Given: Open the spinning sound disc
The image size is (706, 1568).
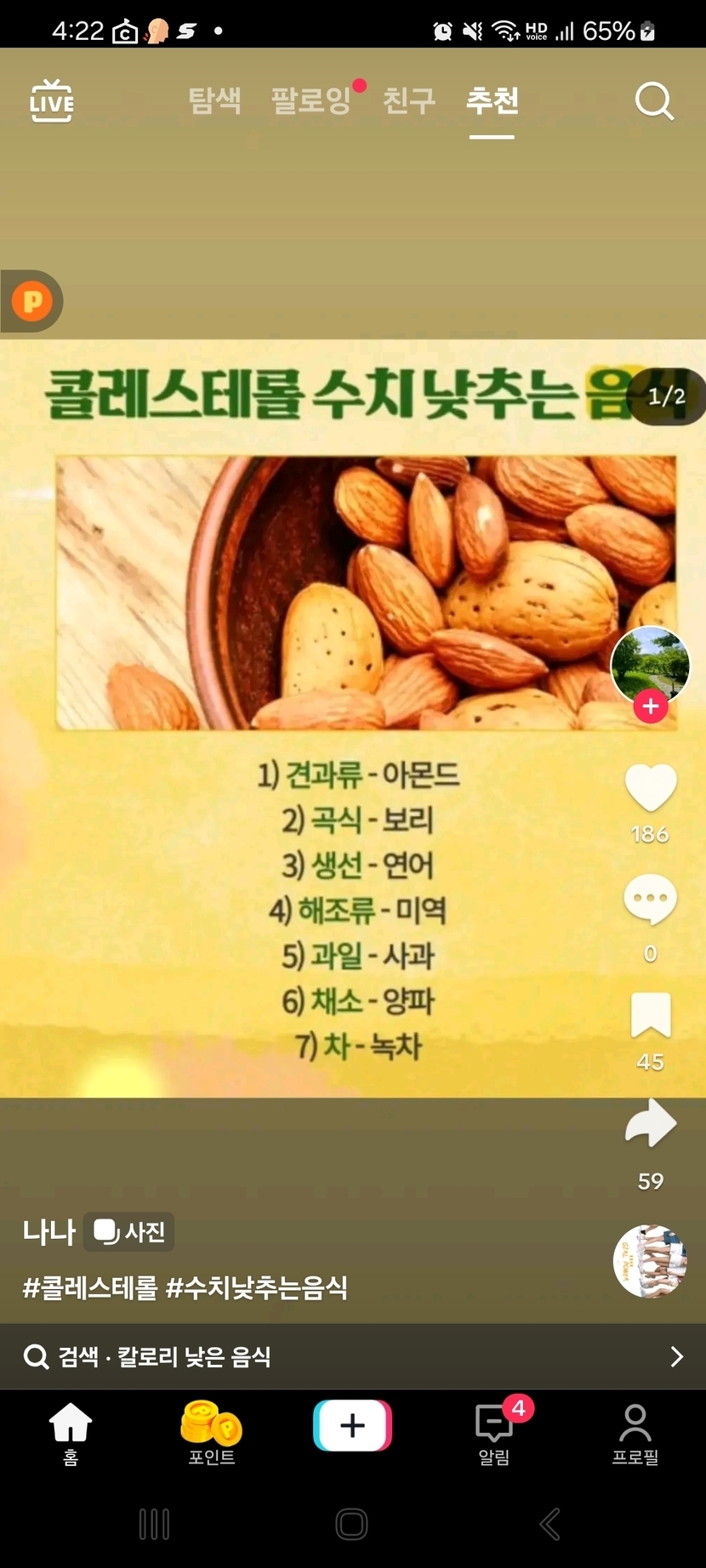Looking at the screenshot, I should click(x=650, y=1260).
